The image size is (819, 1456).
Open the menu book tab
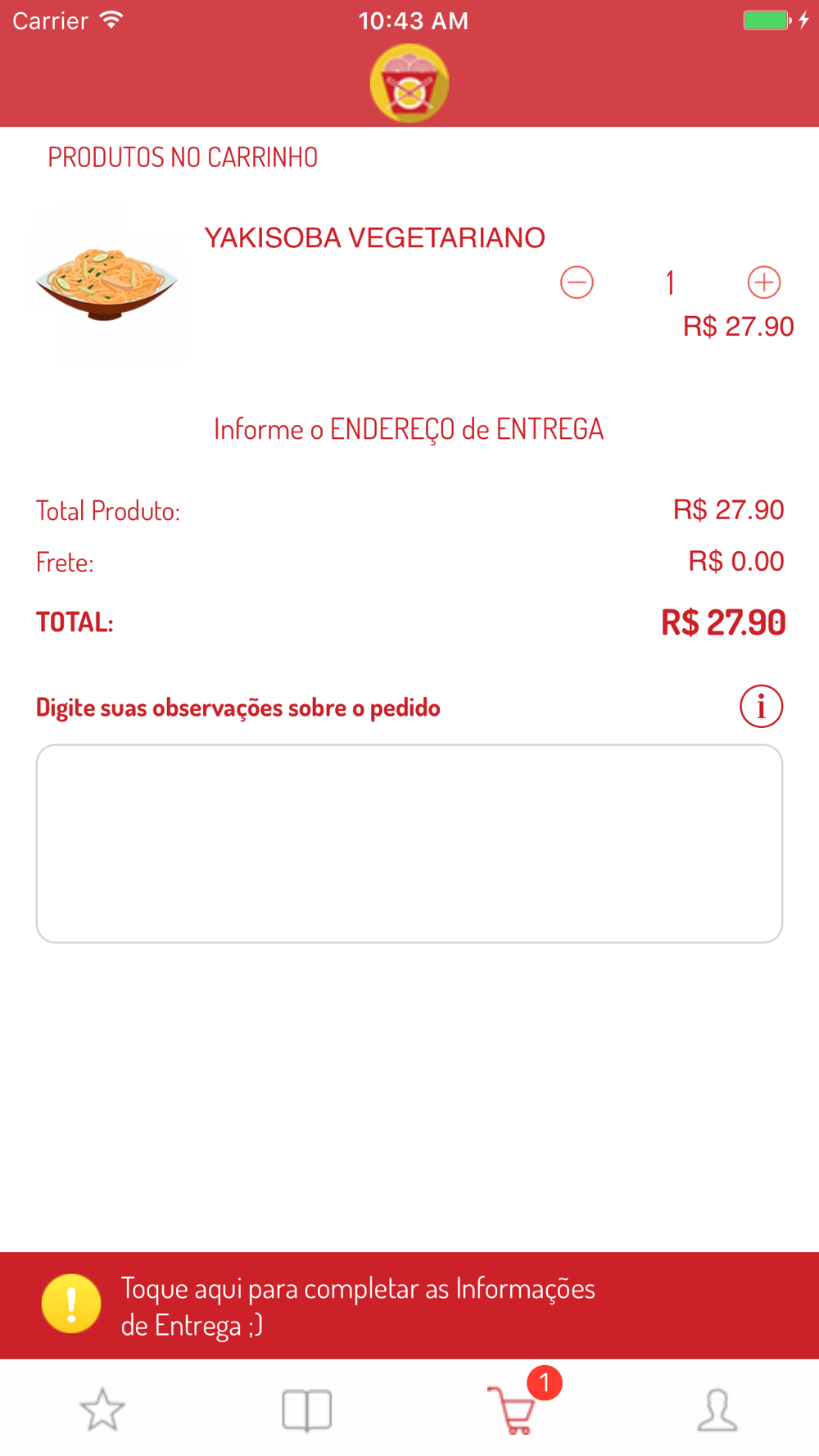tap(307, 1409)
